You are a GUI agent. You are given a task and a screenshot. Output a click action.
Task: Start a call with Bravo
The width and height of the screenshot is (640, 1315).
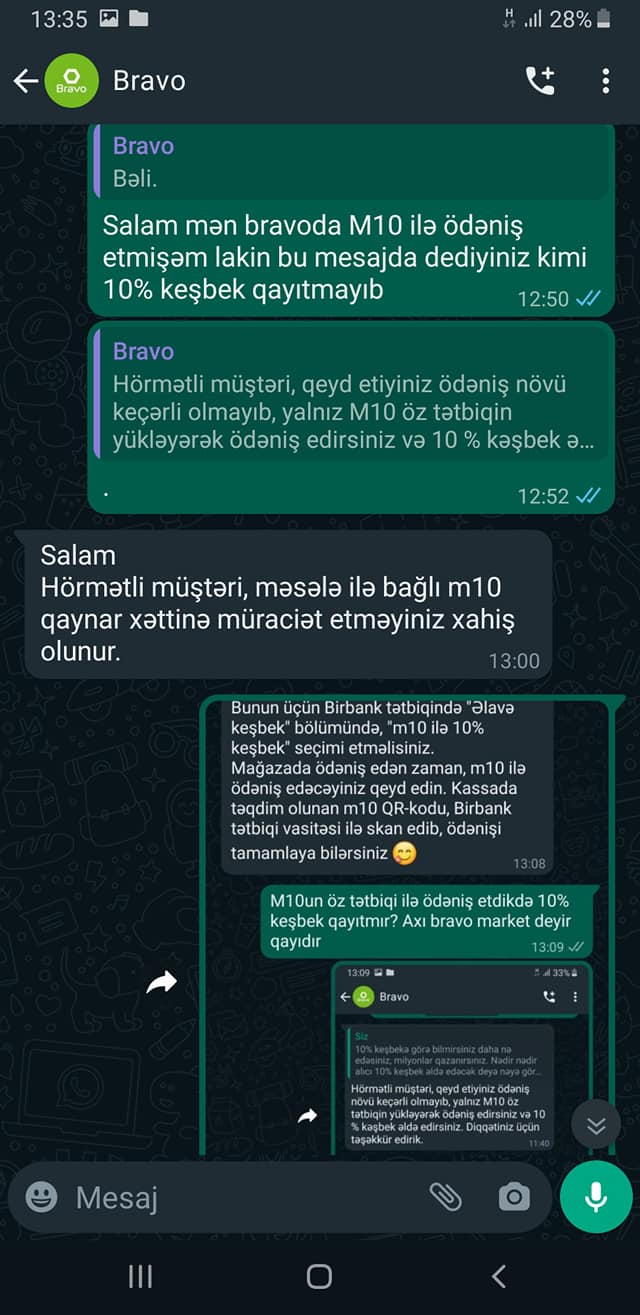coord(540,81)
